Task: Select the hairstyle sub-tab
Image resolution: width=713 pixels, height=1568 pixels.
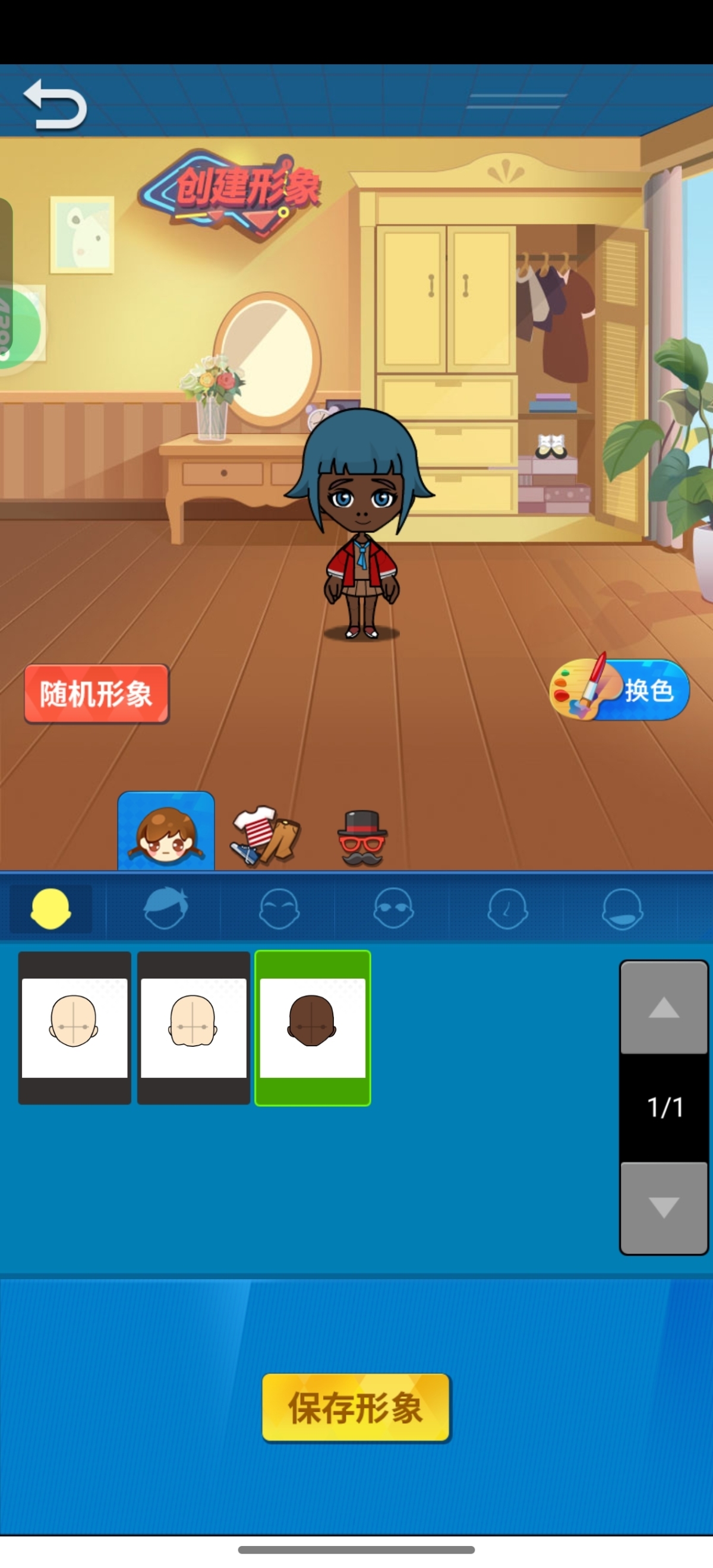Action: [x=165, y=909]
